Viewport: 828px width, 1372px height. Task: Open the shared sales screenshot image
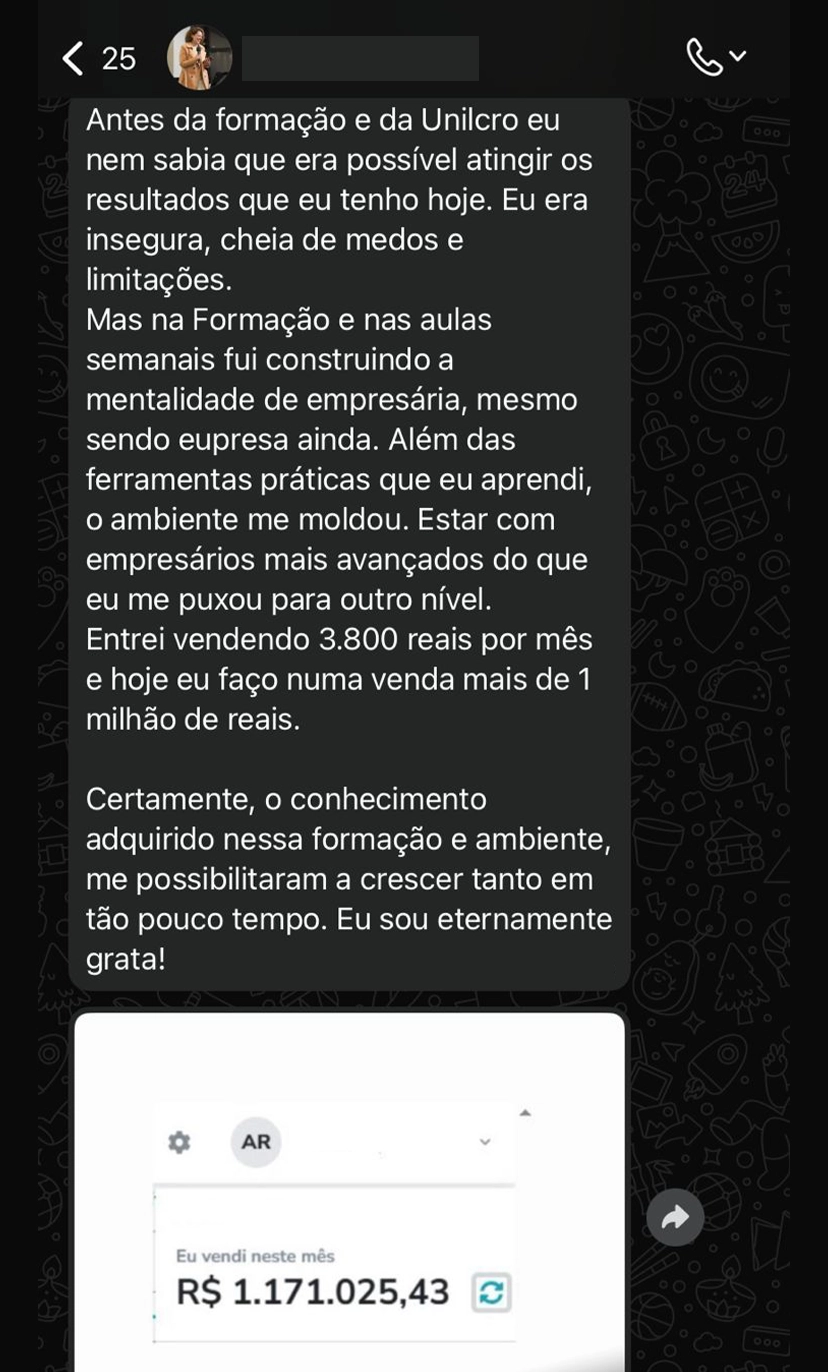349,1200
